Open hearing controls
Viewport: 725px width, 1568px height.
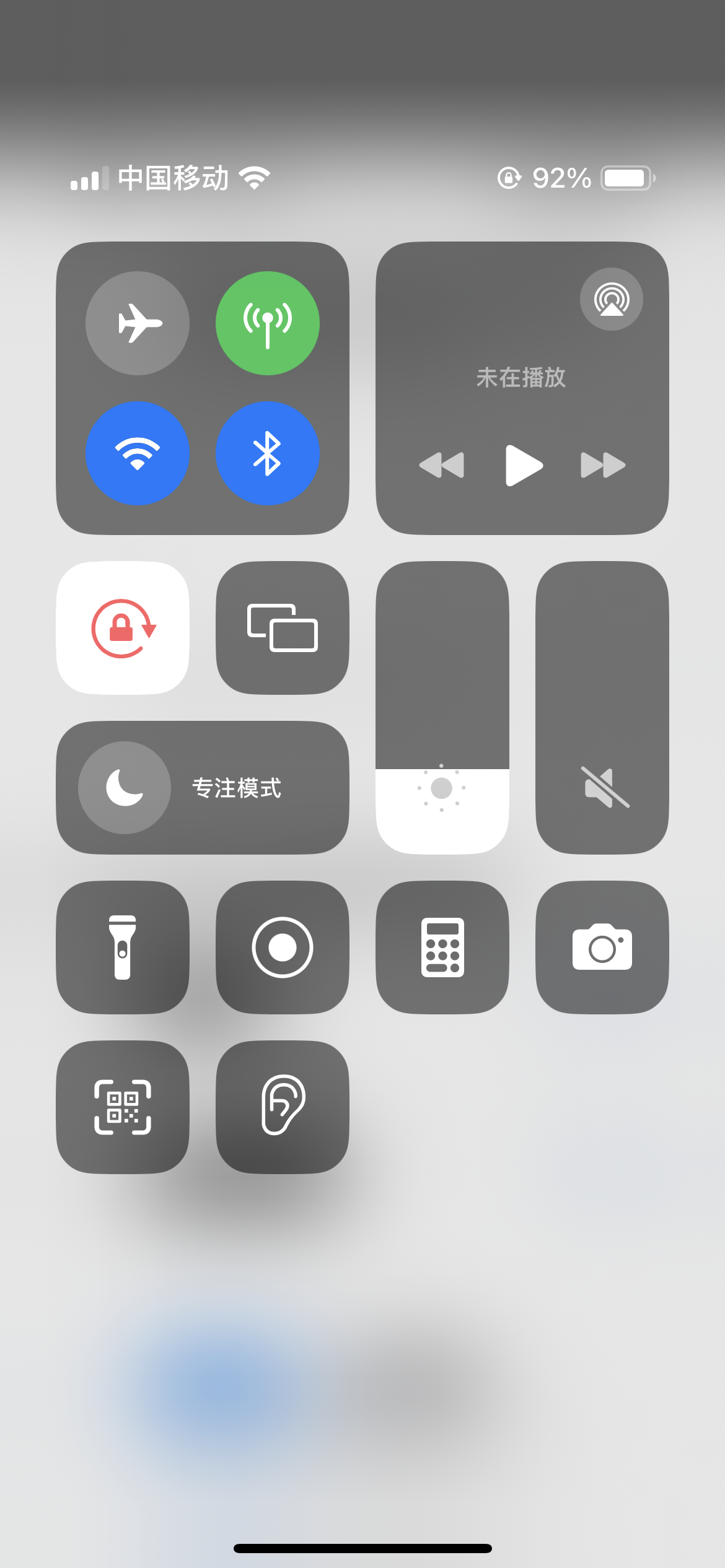(x=283, y=1107)
